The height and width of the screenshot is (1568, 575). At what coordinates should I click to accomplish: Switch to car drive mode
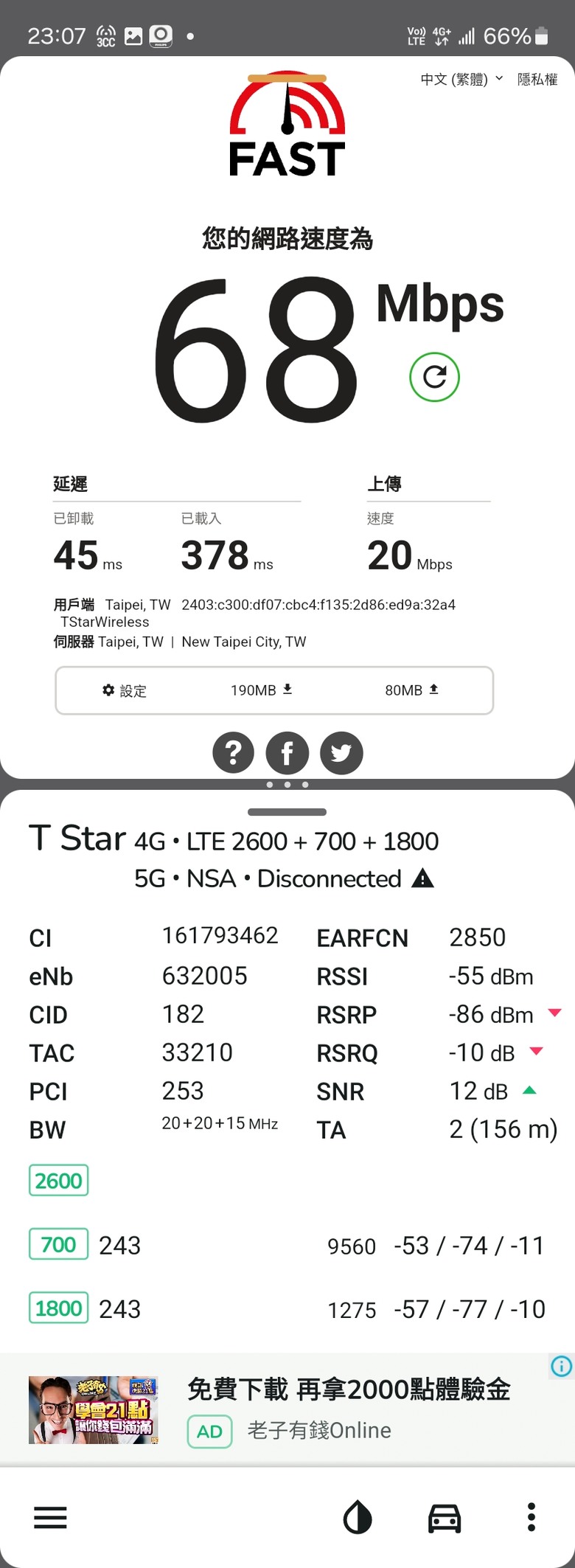[x=445, y=1517]
